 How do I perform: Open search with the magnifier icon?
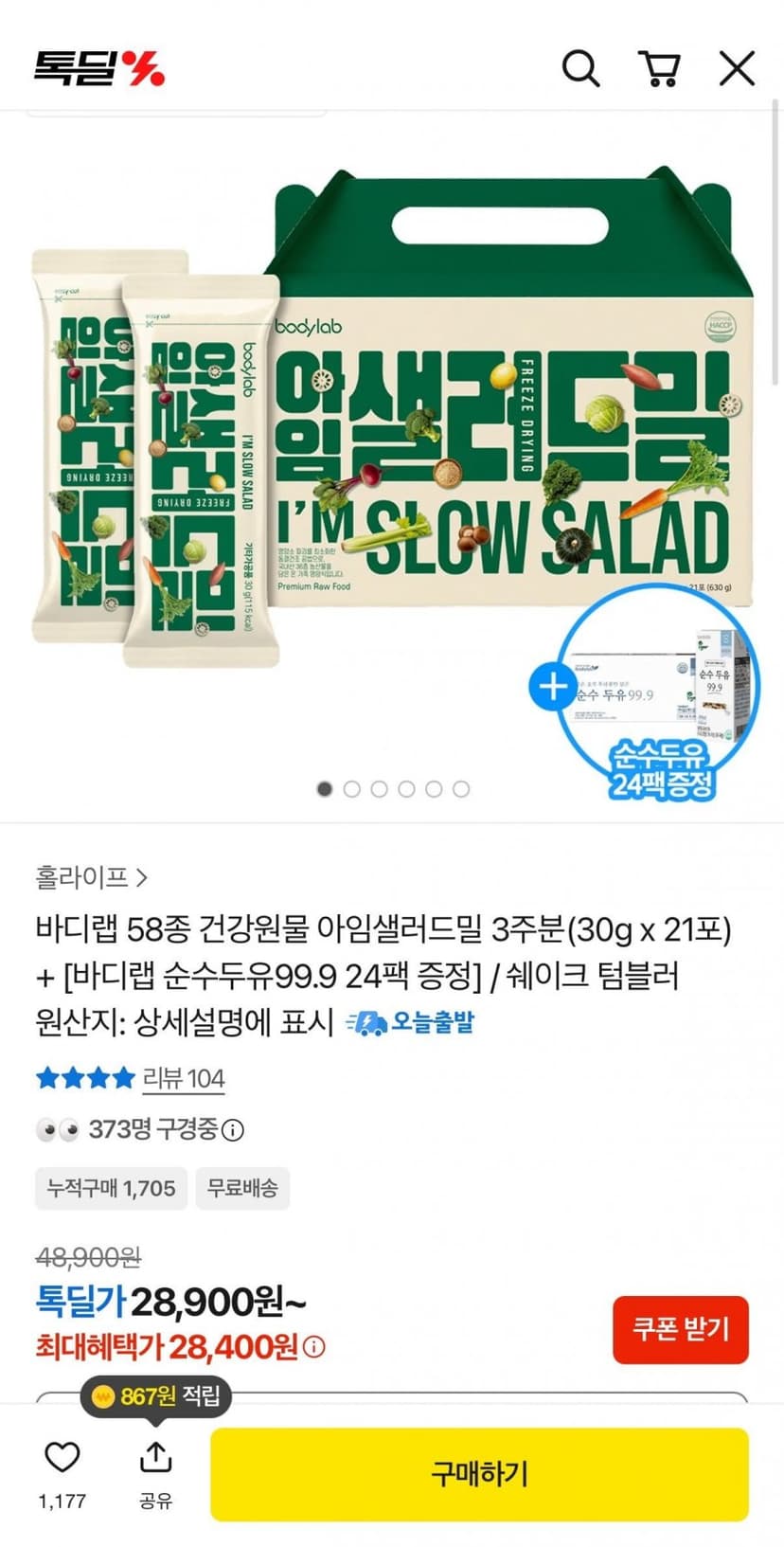[580, 69]
